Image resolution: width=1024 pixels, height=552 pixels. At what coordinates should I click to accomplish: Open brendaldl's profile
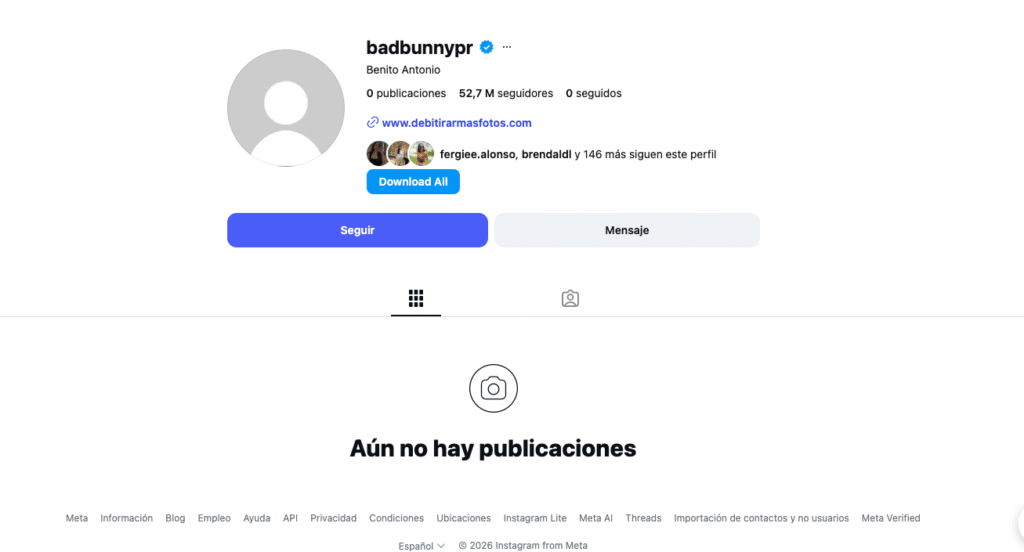(x=546, y=154)
